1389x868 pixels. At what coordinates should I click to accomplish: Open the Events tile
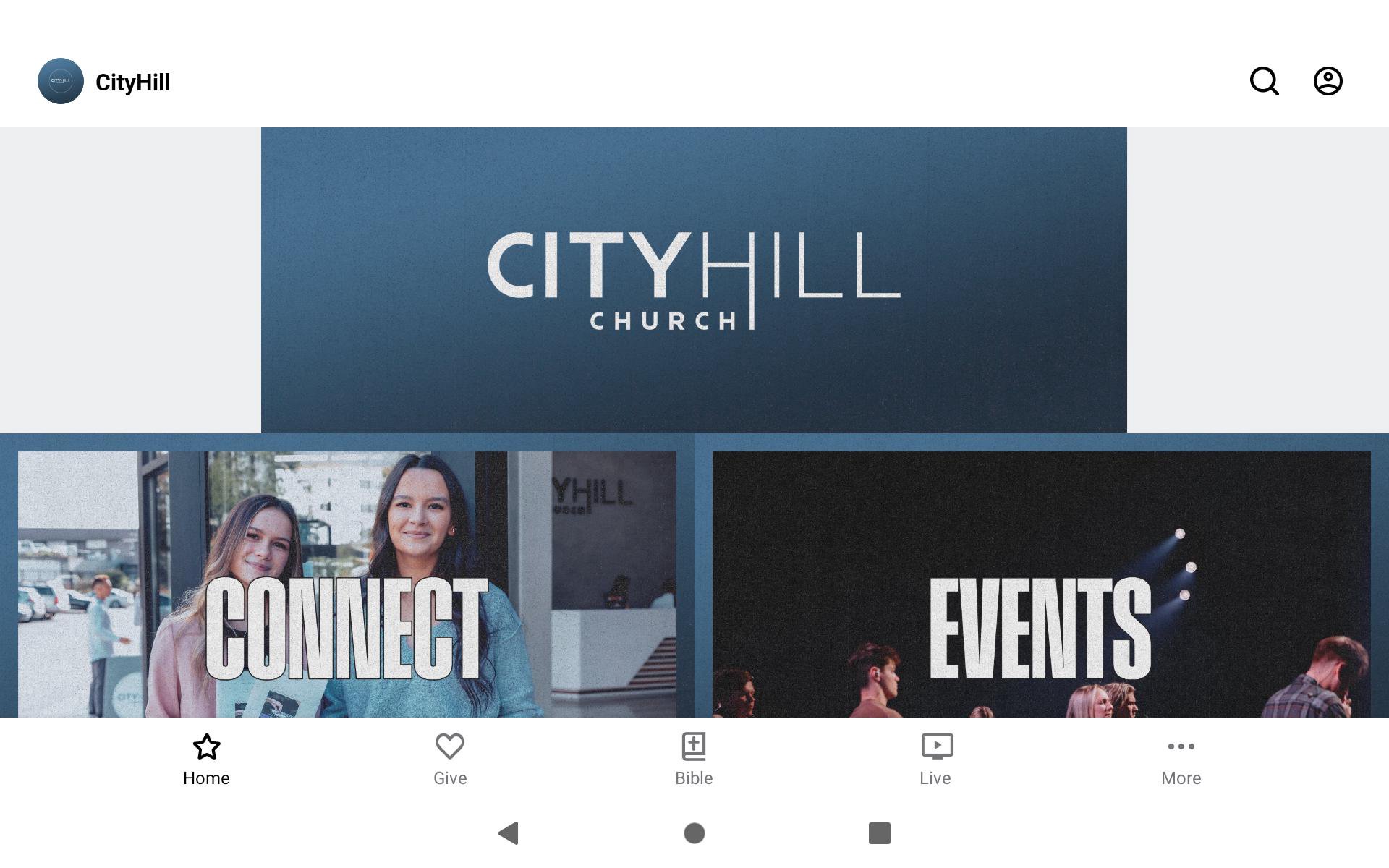pos(1041,584)
